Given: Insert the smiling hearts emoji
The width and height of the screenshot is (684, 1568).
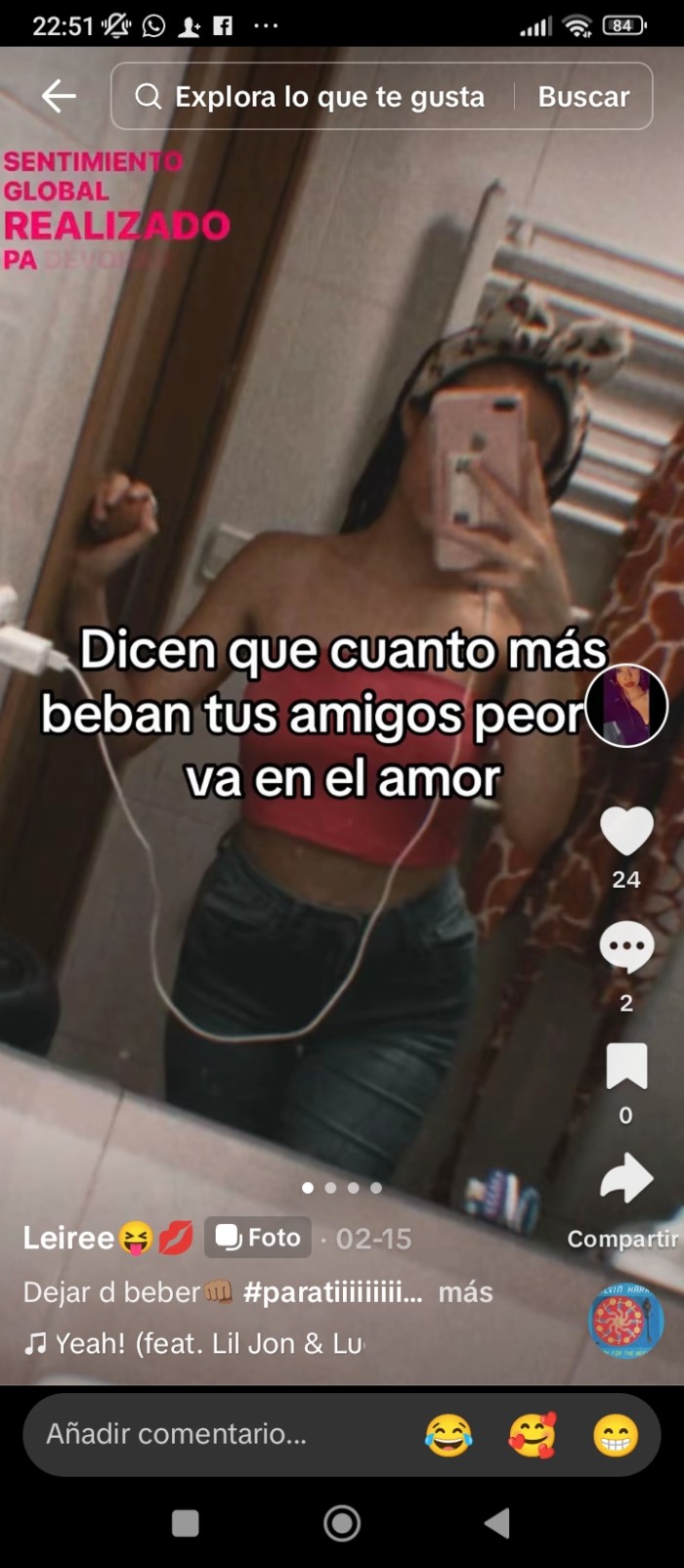Looking at the screenshot, I should click(533, 1435).
